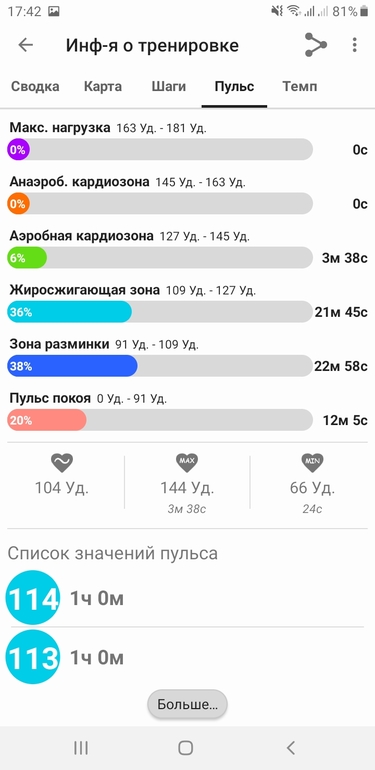The width and height of the screenshot is (375, 770).
Task: Open the three-dot overflow menu
Action: tap(354, 45)
